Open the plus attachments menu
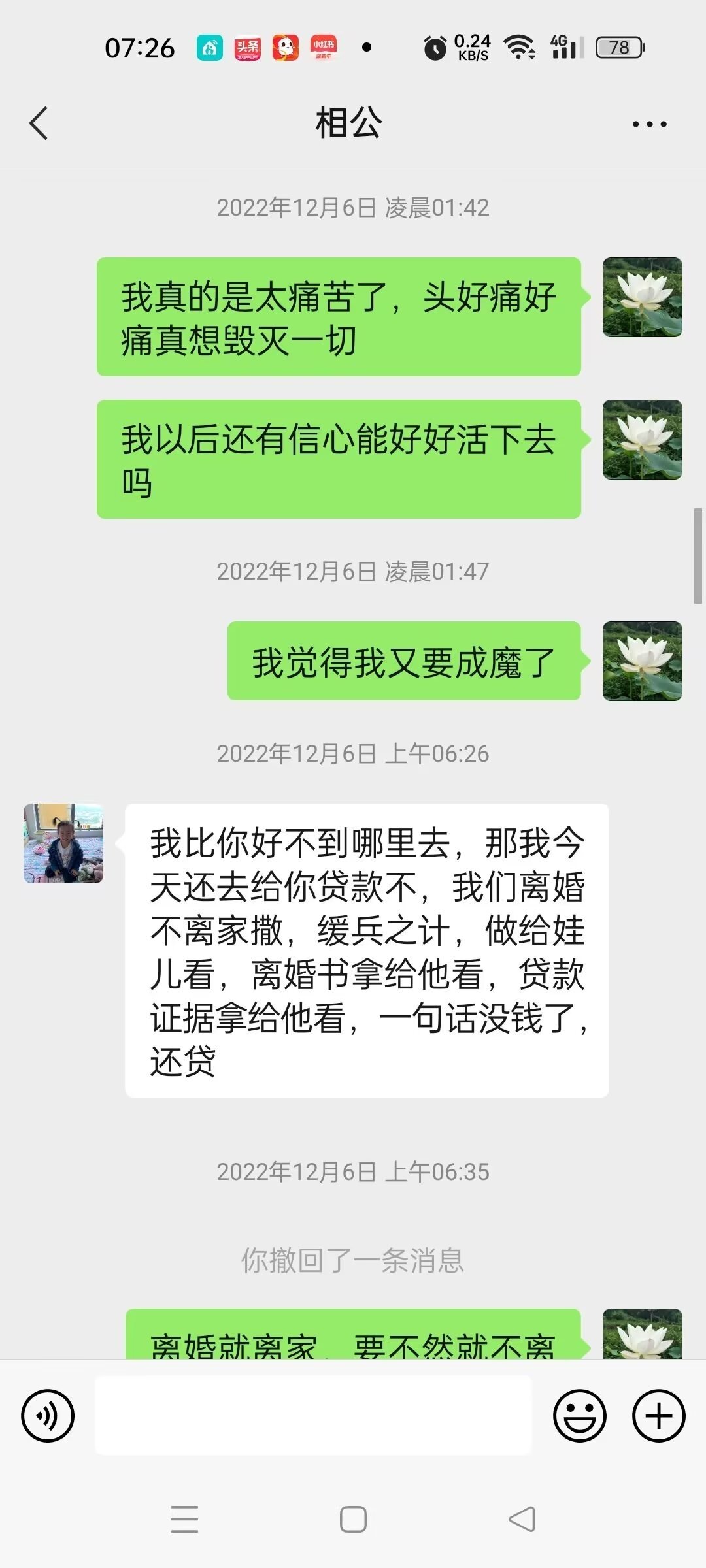Image resolution: width=706 pixels, height=1568 pixels. [658, 1416]
